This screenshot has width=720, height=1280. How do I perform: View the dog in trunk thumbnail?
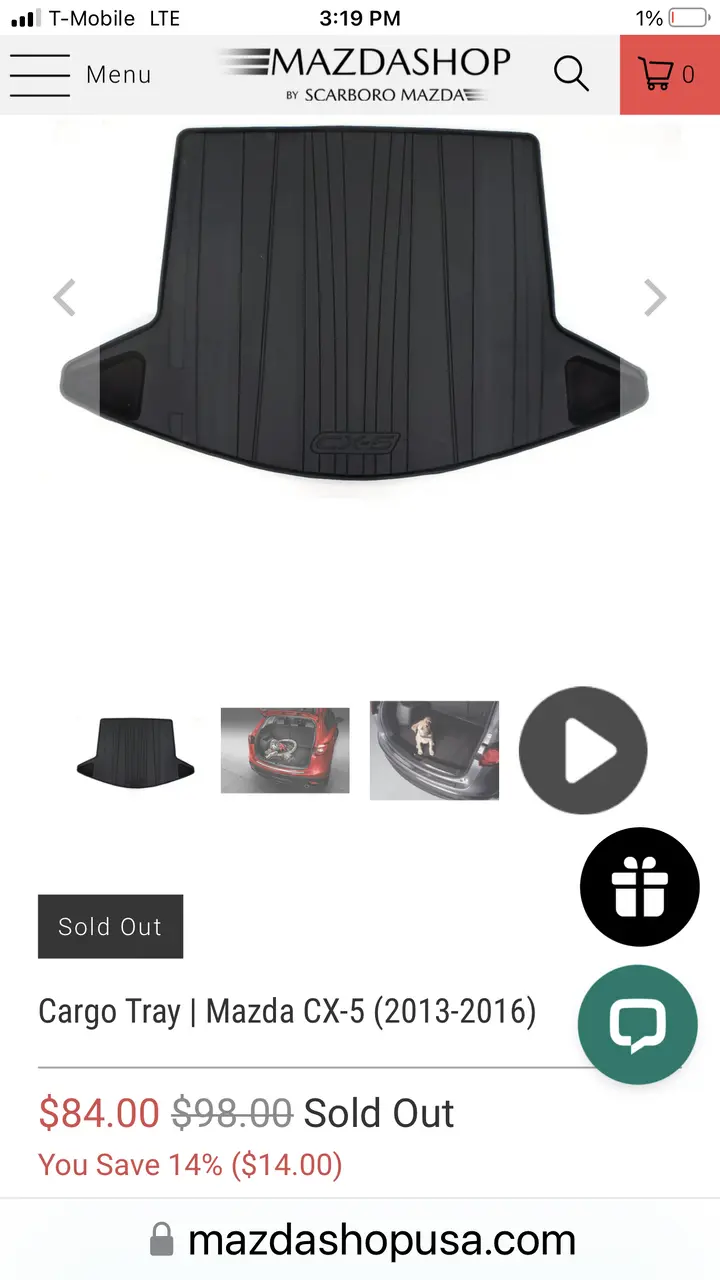tap(434, 751)
